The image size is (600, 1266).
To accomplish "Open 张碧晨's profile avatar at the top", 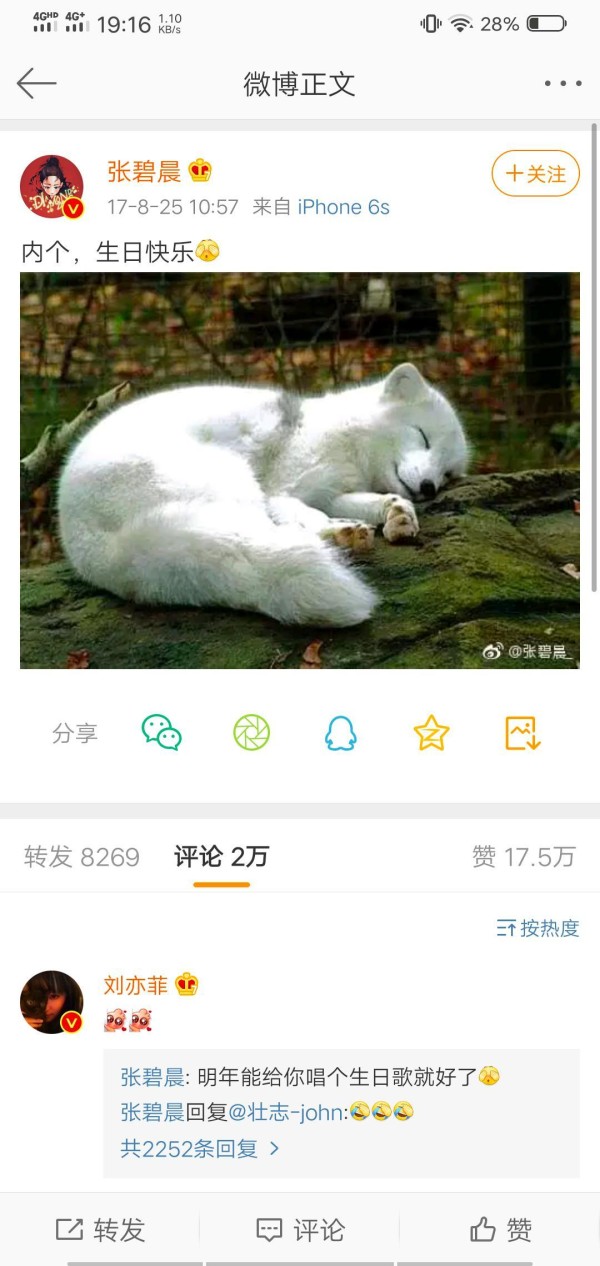I will pyautogui.click(x=52, y=187).
